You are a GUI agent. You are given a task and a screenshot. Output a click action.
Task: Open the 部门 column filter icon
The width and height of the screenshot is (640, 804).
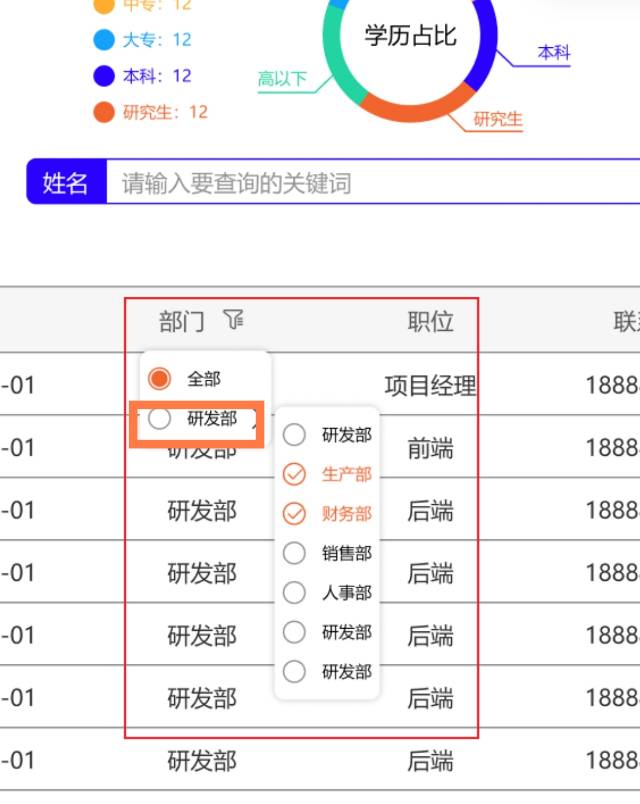tap(233, 320)
